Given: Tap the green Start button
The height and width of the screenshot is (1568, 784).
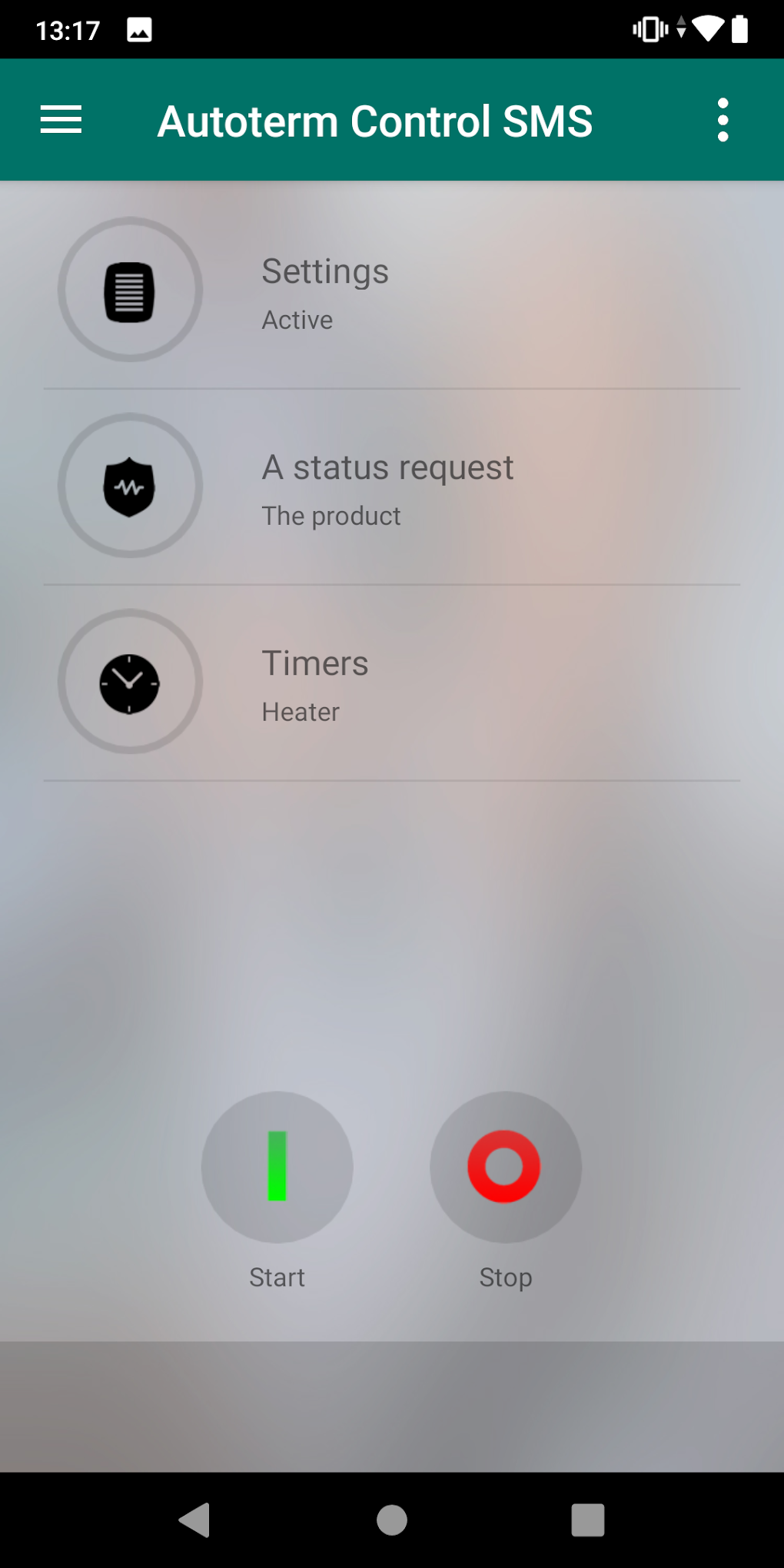Looking at the screenshot, I should click(277, 1167).
